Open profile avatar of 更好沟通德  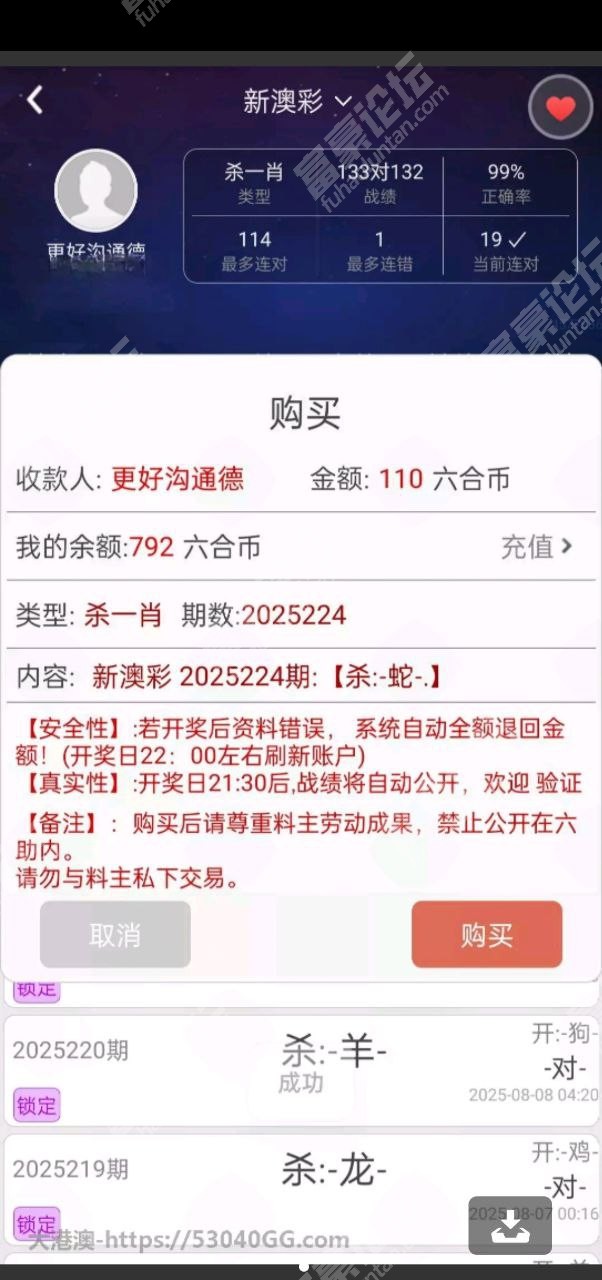click(96, 191)
